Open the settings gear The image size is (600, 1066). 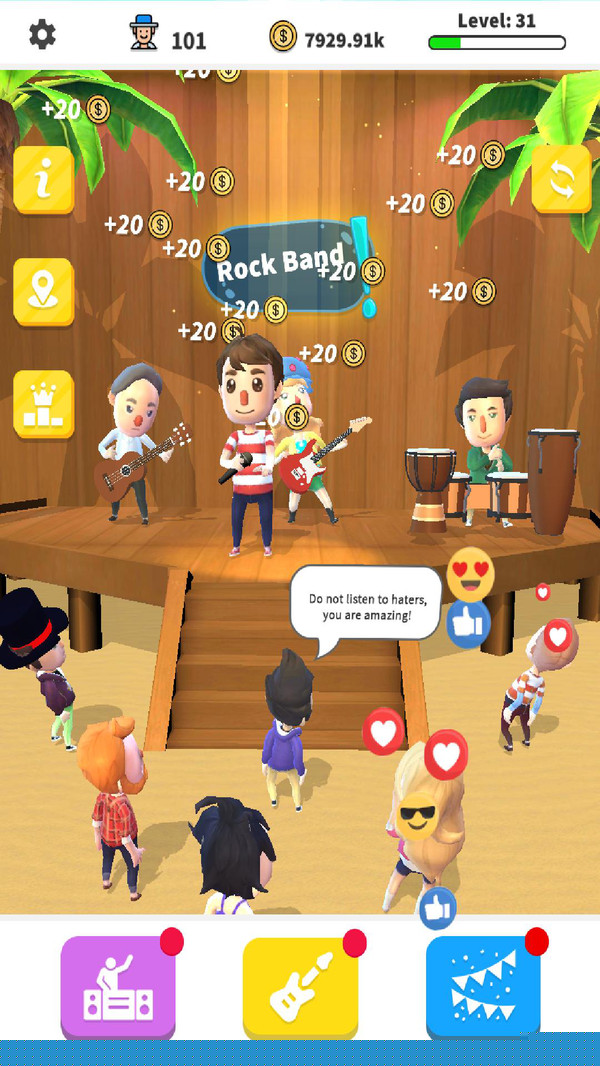[x=42, y=36]
